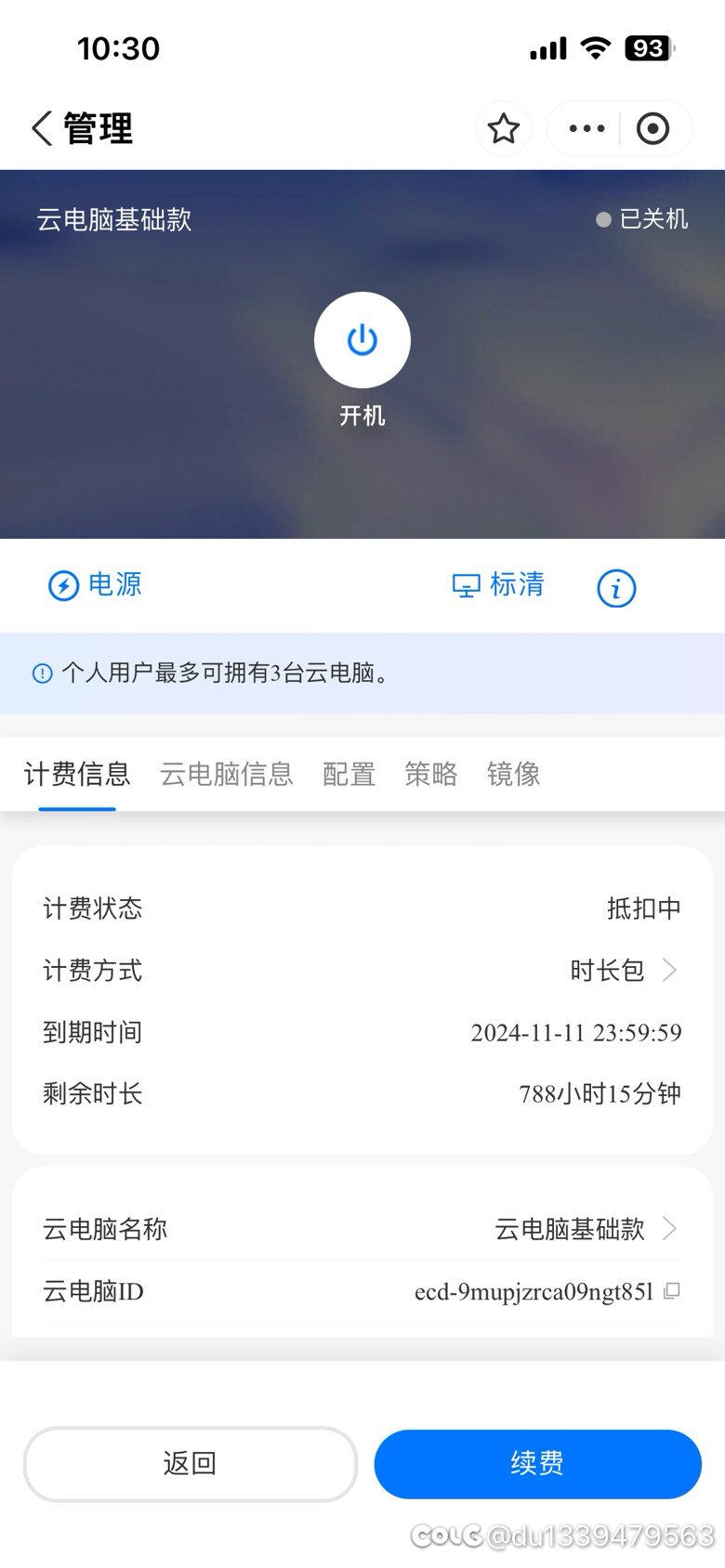Switch to the 镜像 tab

click(513, 774)
